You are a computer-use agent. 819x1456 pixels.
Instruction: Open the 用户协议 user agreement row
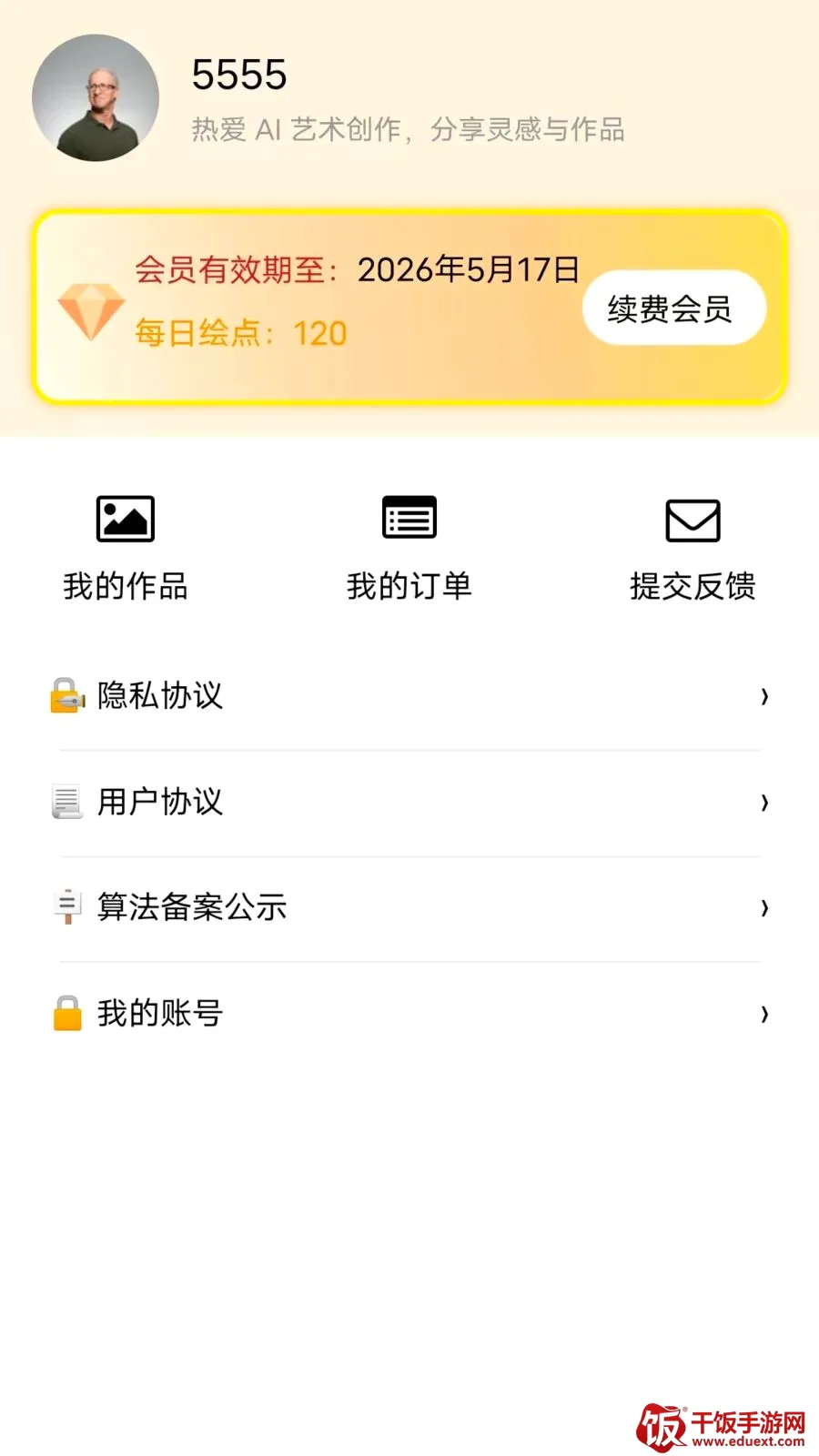click(x=409, y=803)
